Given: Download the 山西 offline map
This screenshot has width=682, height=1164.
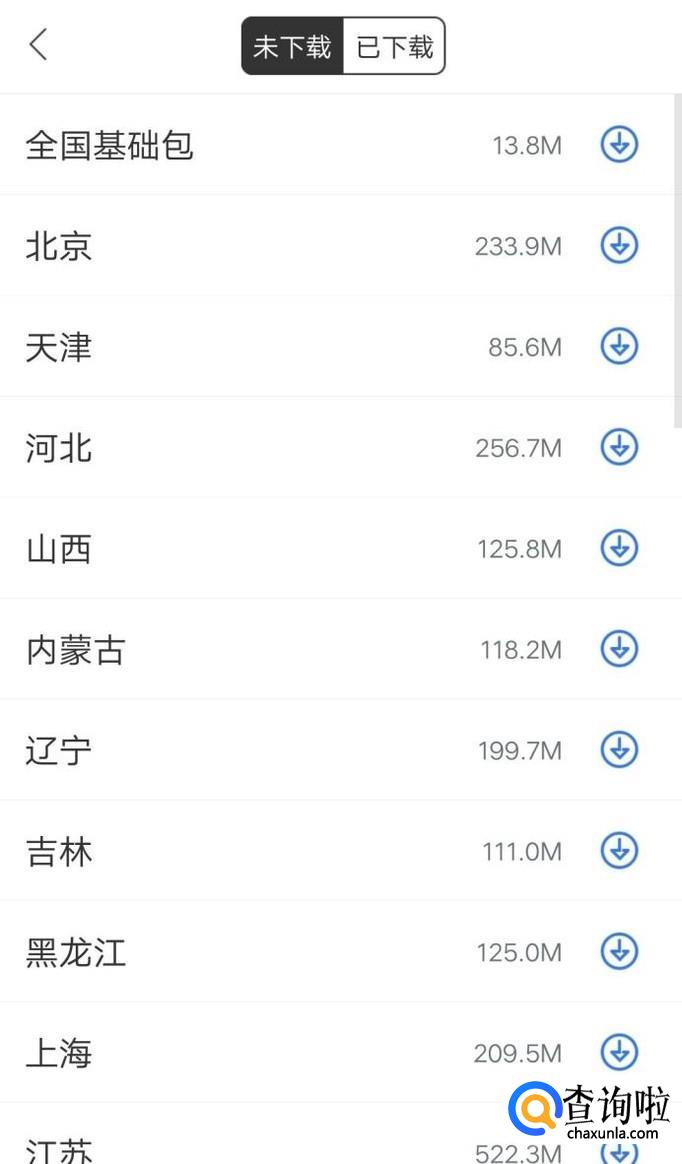Looking at the screenshot, I should (619, 548).
